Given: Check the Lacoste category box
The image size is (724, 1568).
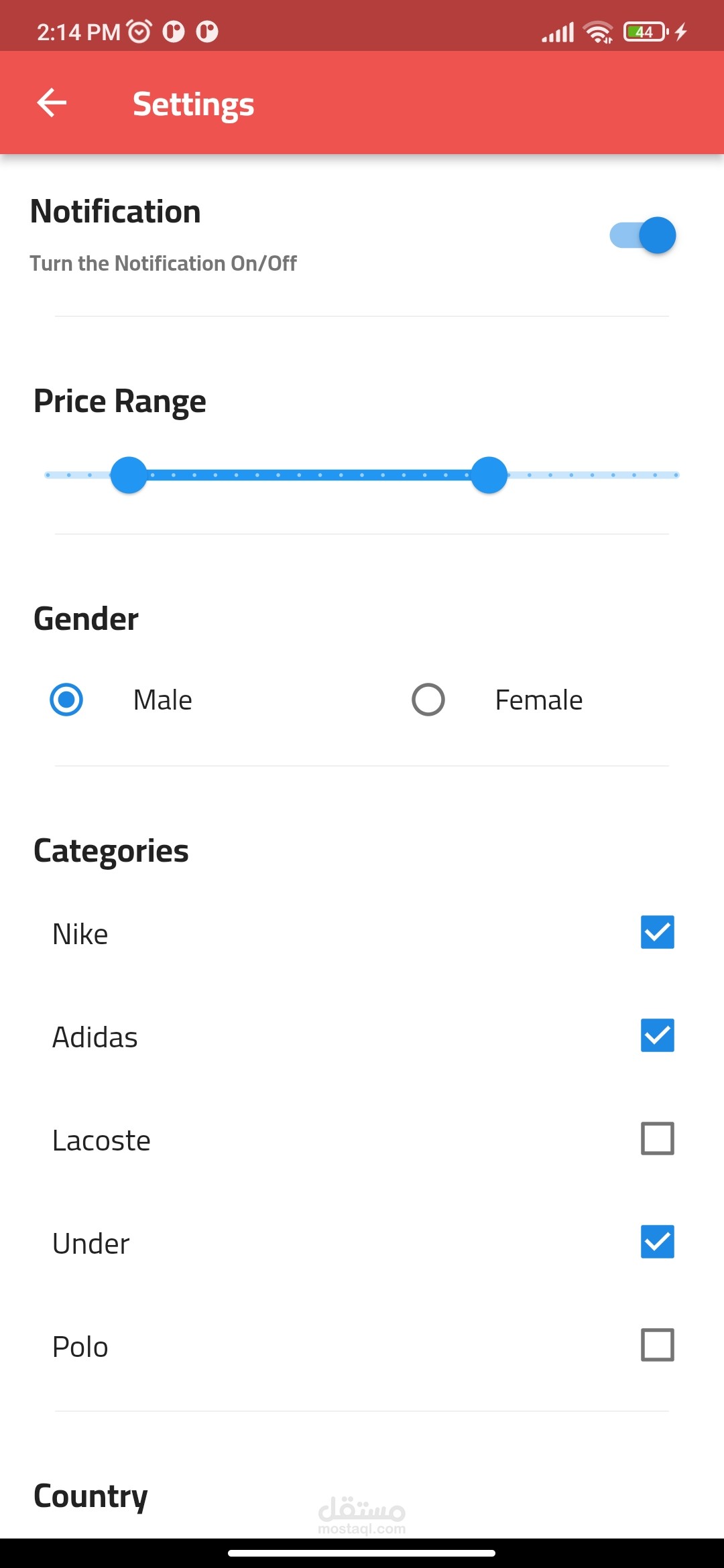Looking at the screenshot, I should click(658, 1138).
